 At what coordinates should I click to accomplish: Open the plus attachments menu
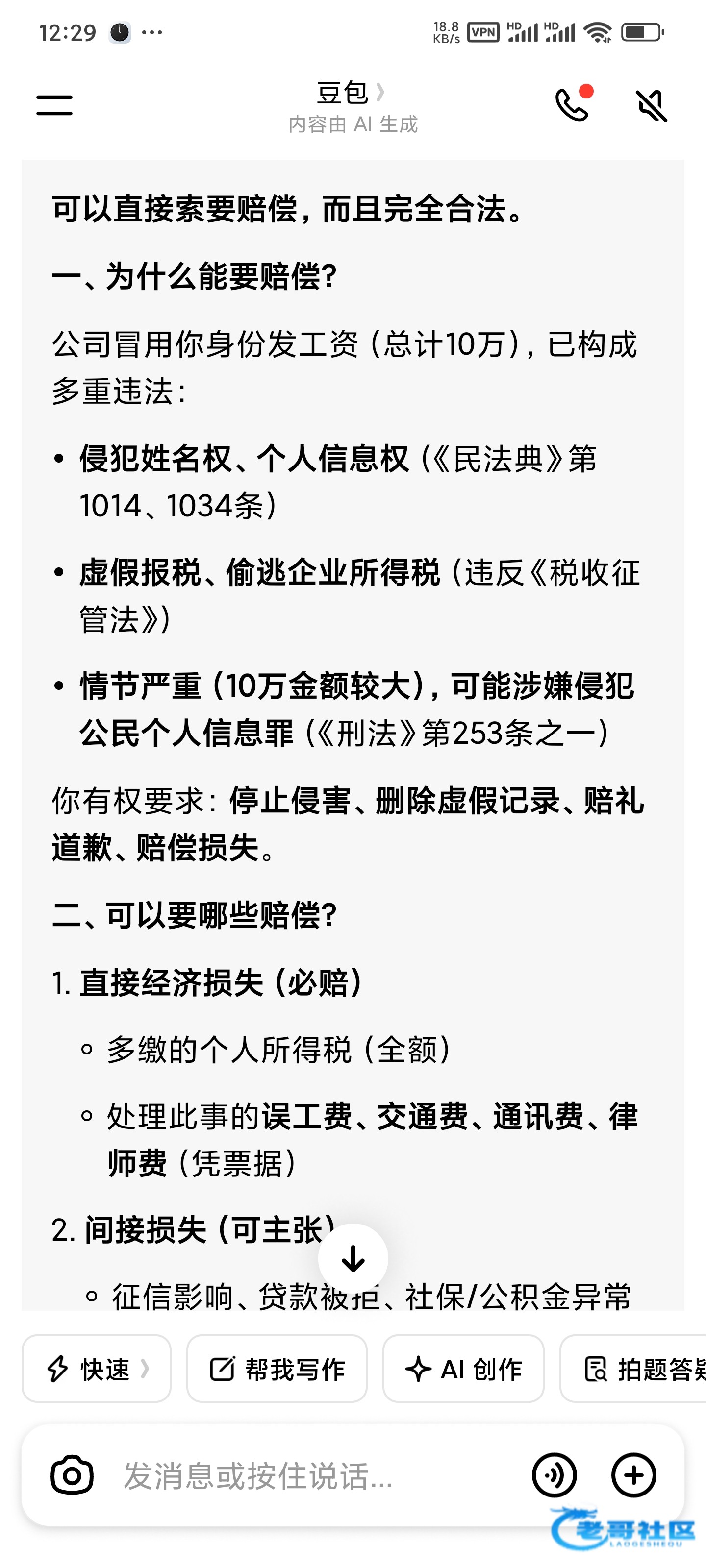coord(633,1475)
